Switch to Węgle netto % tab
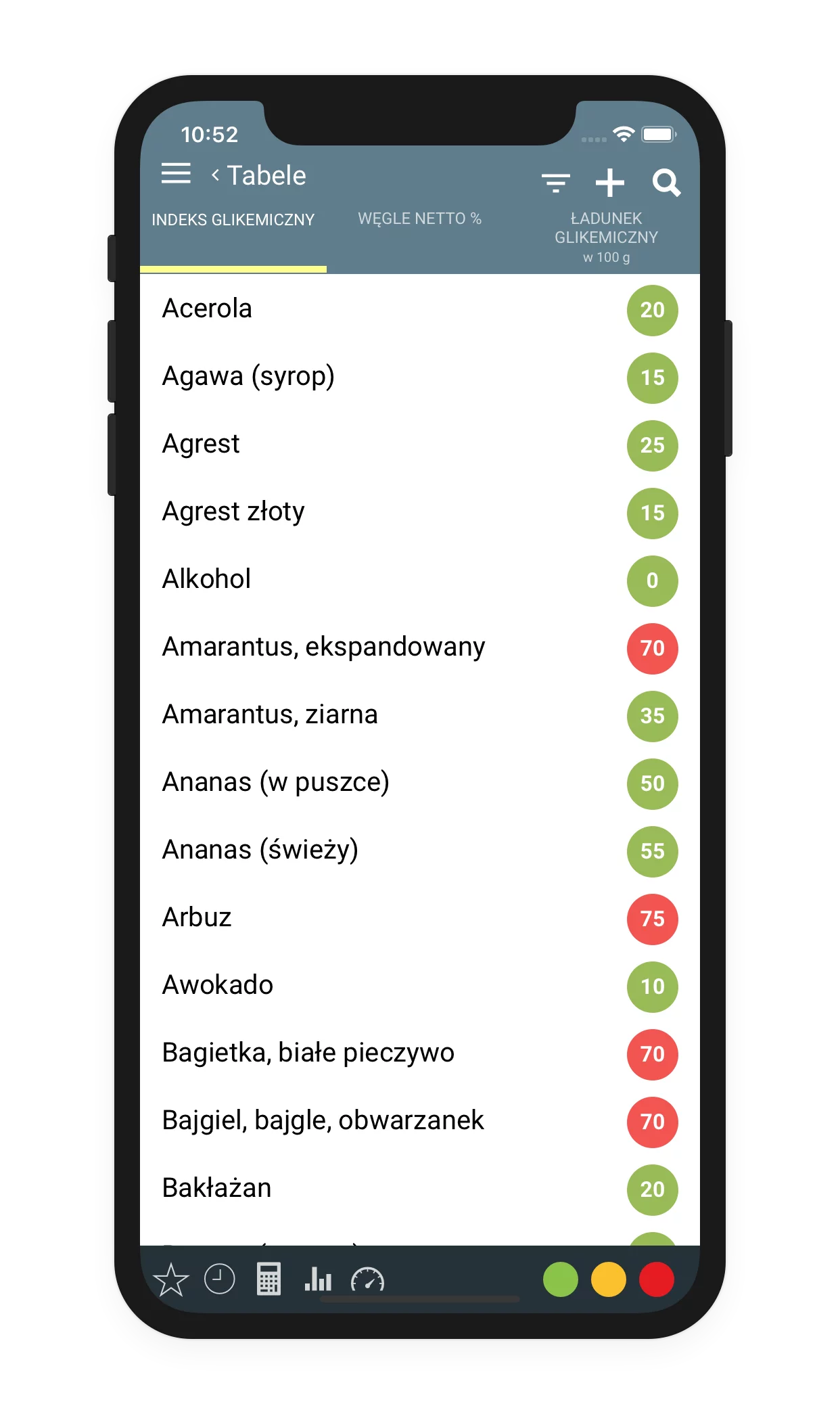This screenshot has width=840, height=1410. (x=420, y=219)
